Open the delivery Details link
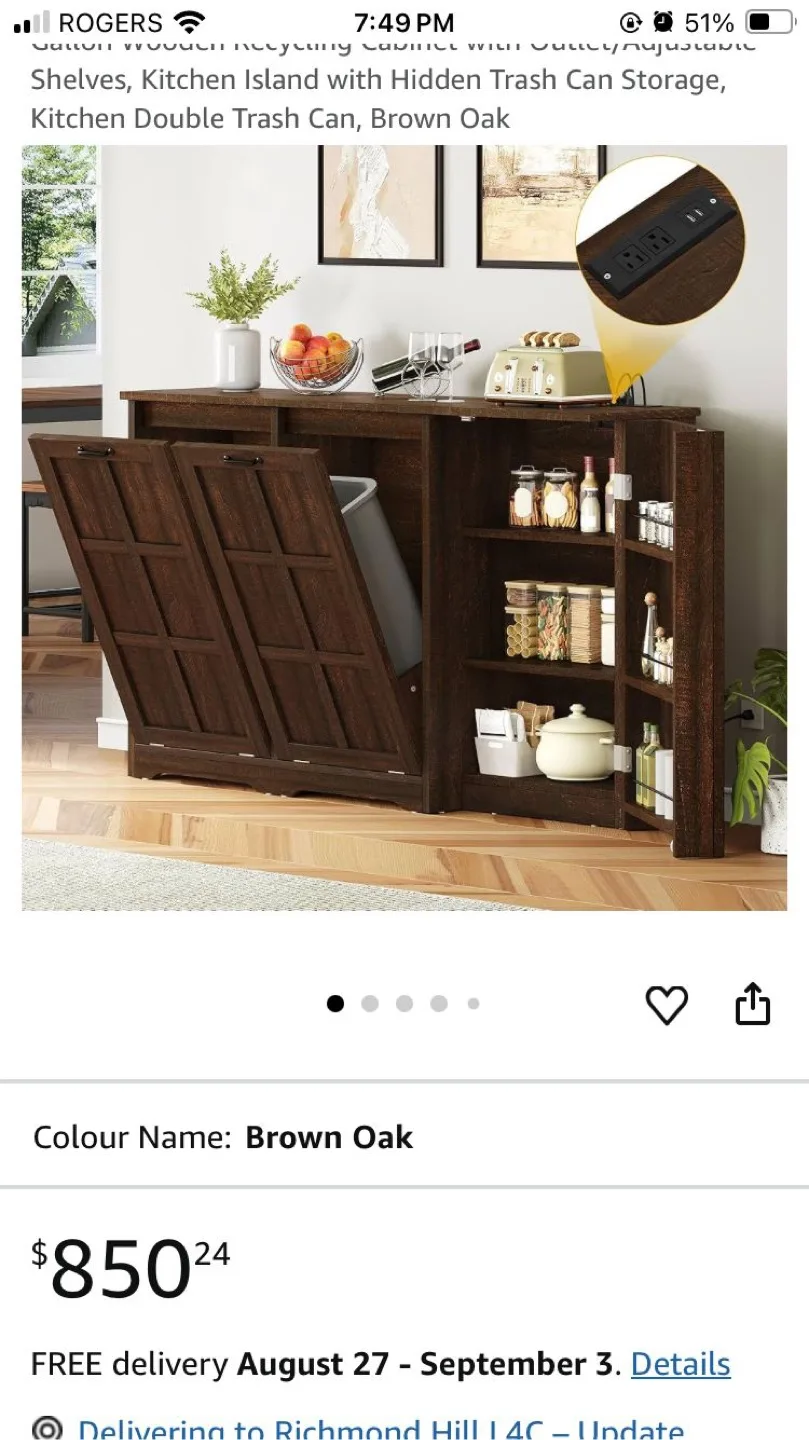Screen dimensions: 809x1440 (x=679, y=1364)
